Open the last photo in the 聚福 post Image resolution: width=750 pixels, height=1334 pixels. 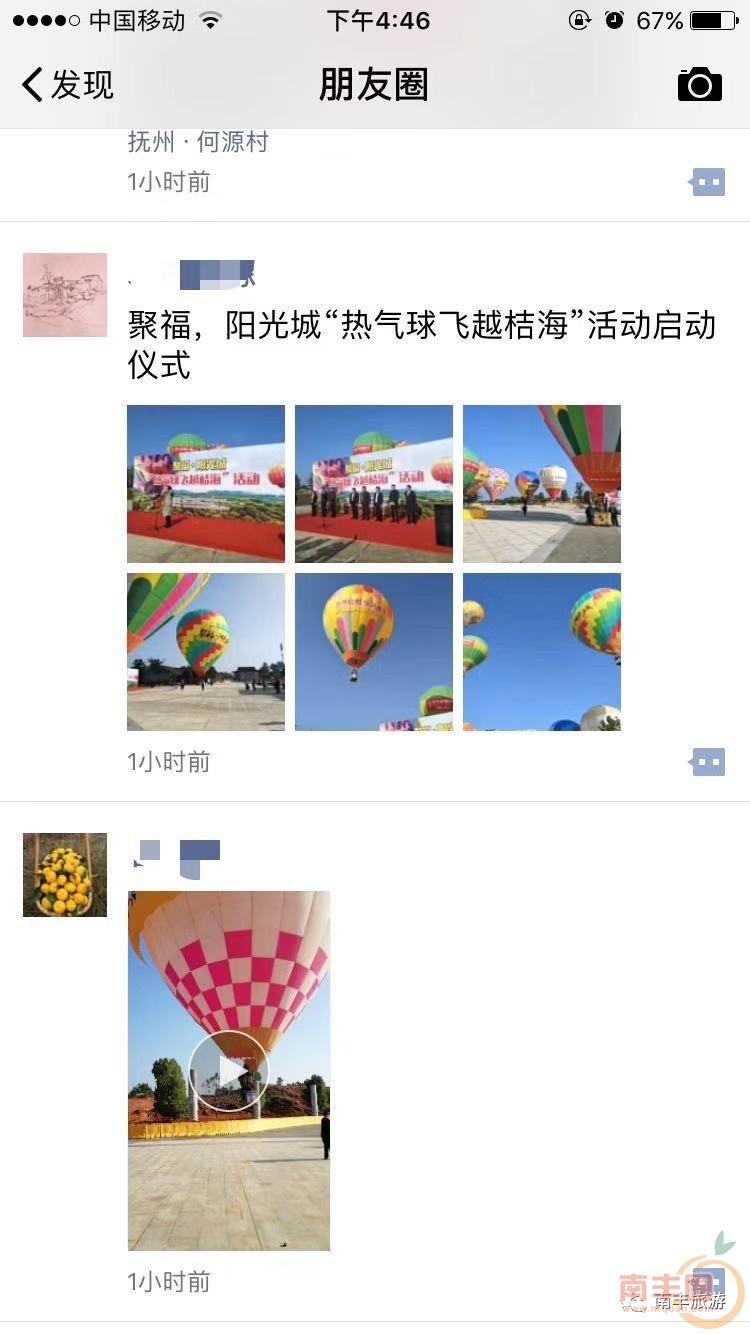tap(542, 652)
